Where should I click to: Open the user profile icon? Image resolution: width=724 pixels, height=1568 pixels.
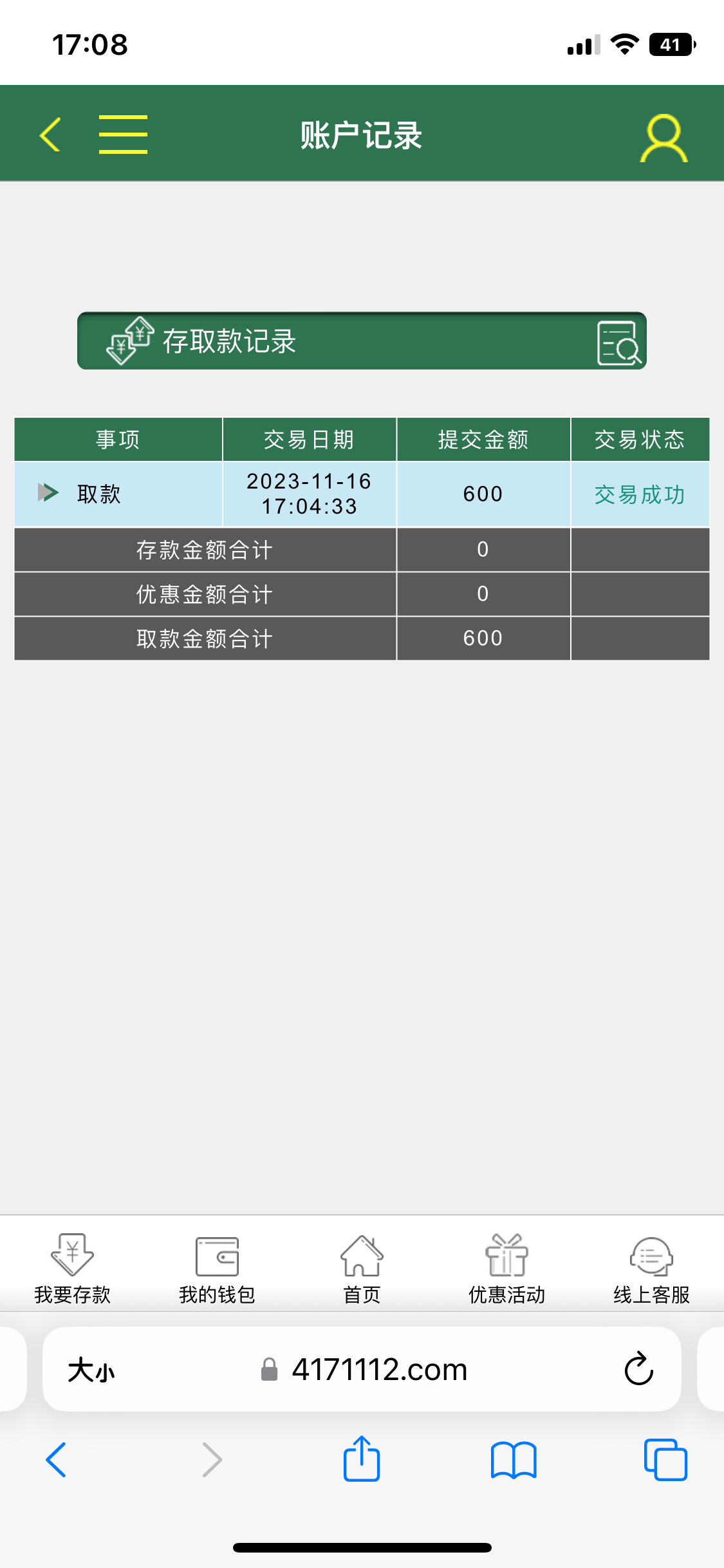pyautogui.click(x=664, y=137)
